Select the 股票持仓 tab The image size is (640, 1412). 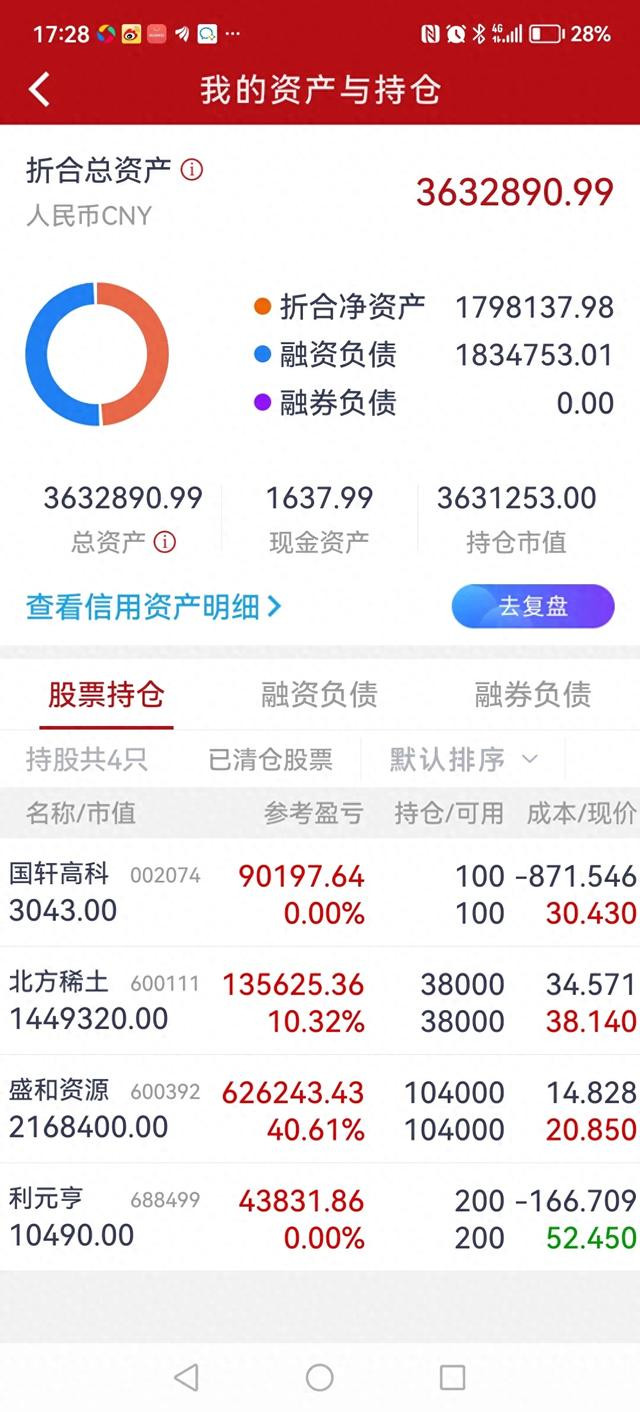[106, 694]
